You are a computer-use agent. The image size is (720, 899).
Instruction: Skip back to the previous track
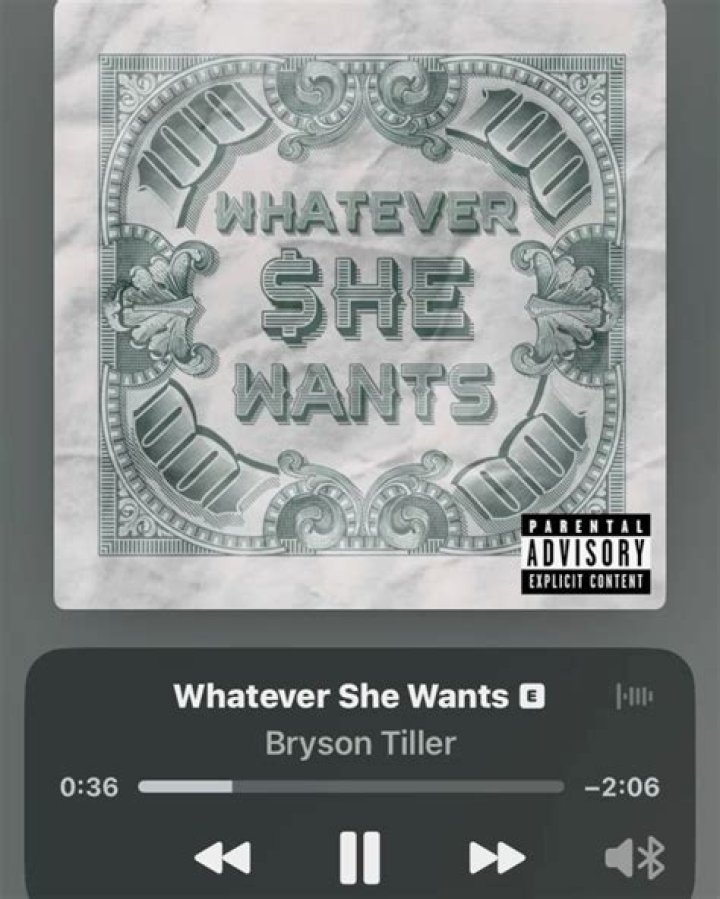click(222, 858)
